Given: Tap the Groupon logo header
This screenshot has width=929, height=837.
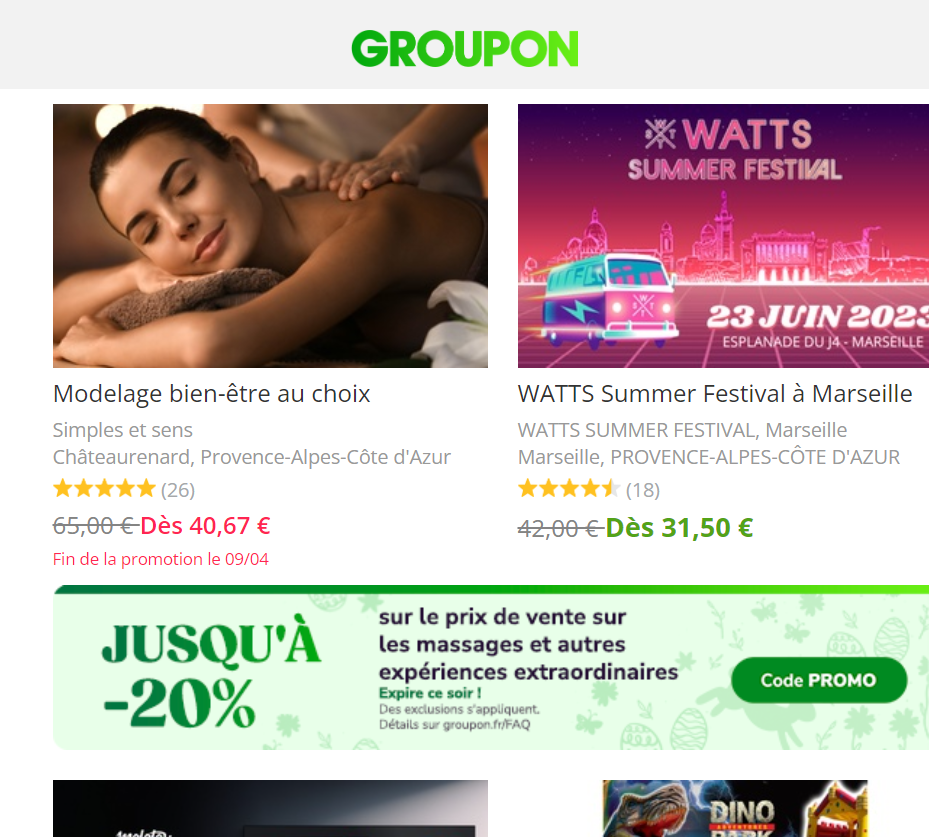Looking at the screenshot, I should pos(464,48).
